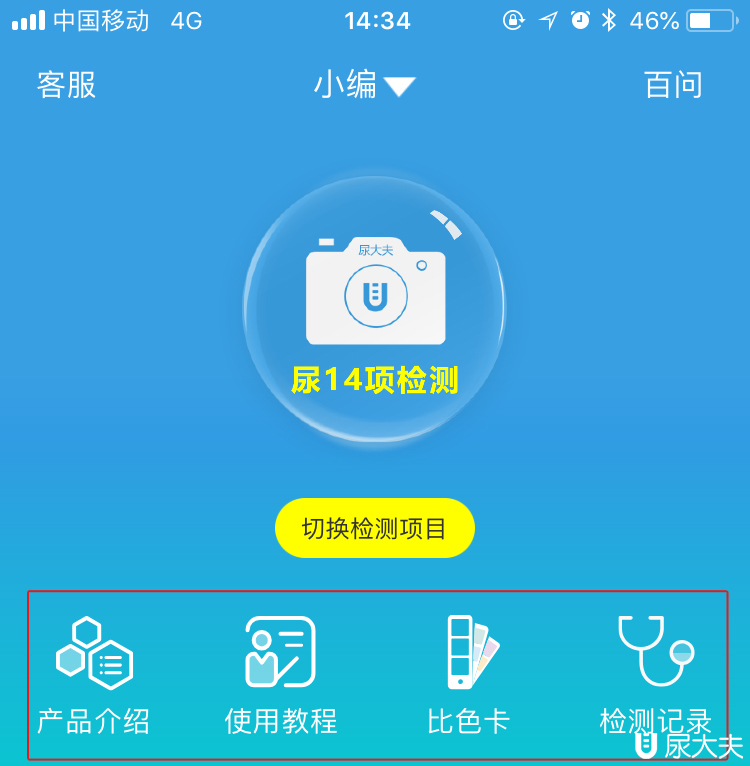Open 产品介绍 product introduction
The height and width of the screenshot is (766, 750).
tap(94, 675)
